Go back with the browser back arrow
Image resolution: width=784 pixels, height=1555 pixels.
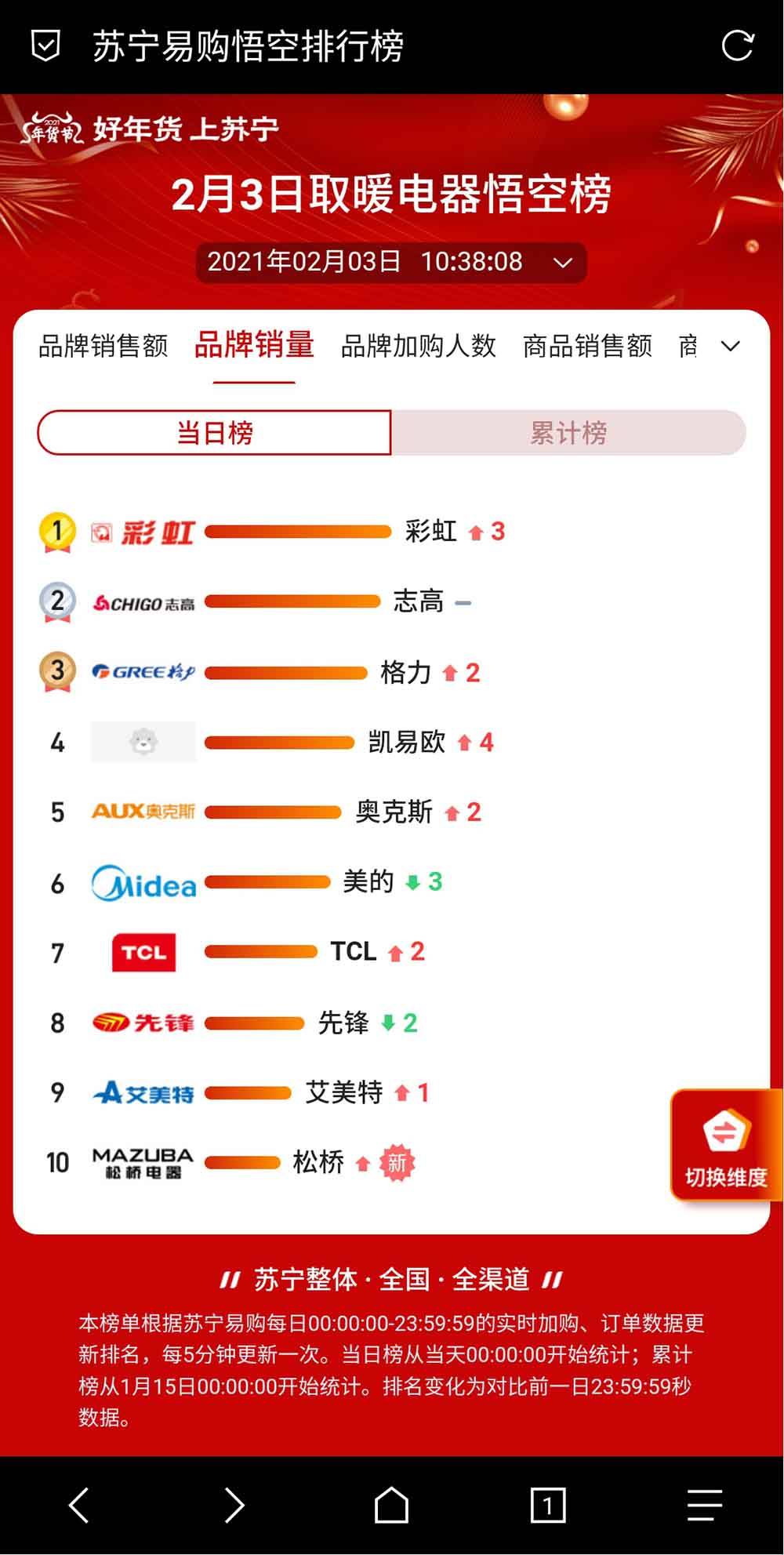point(78,1505)
